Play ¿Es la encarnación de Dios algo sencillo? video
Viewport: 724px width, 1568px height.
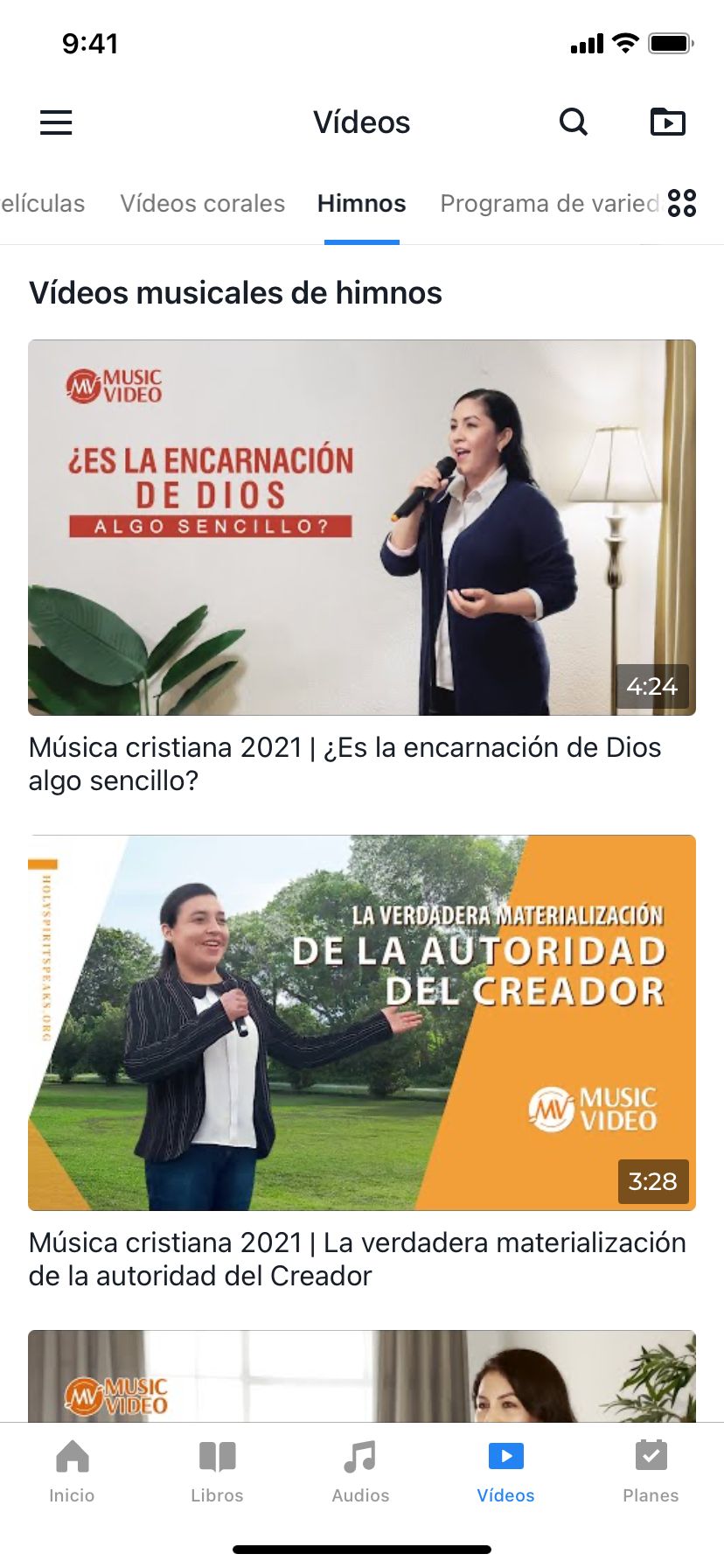(361, 528)
